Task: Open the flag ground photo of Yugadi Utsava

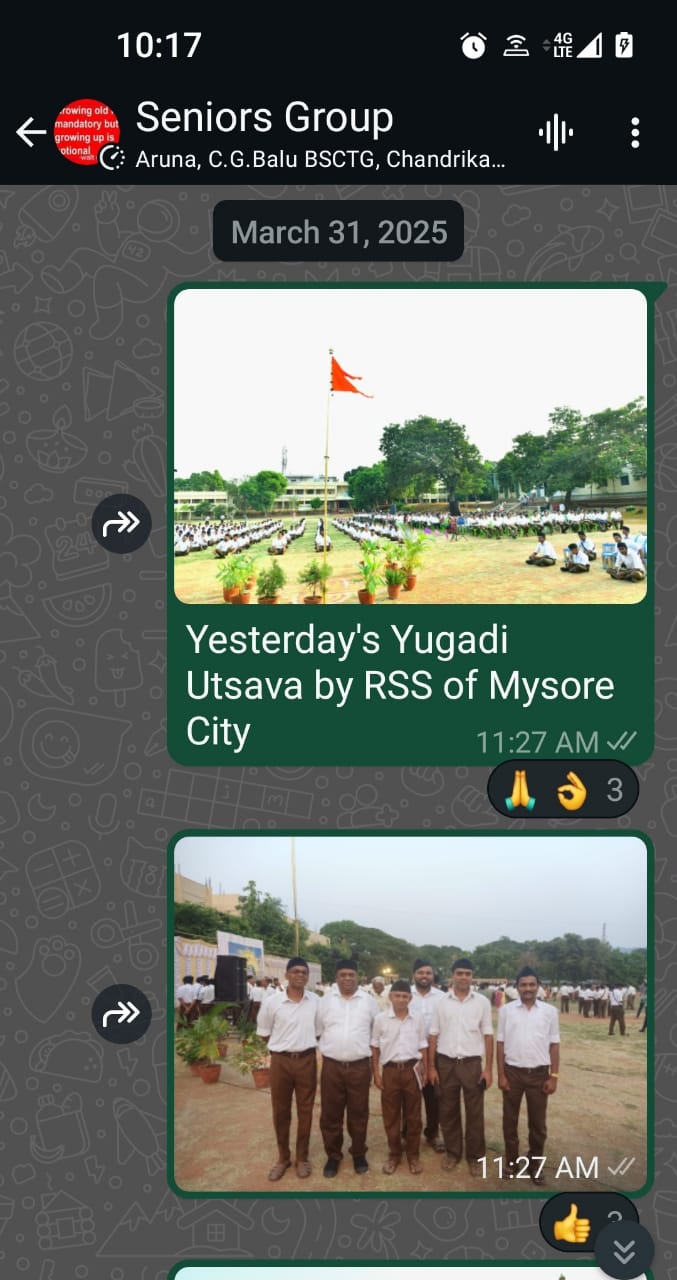Action: pyautogui.click(x=410, y=446)
